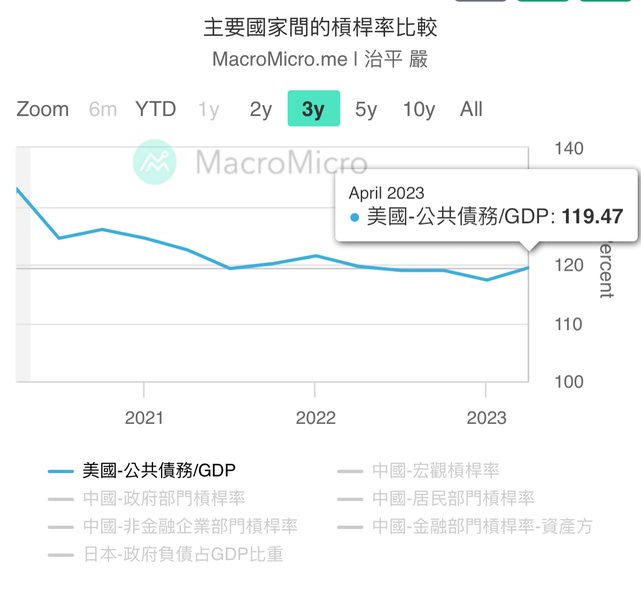Viewport: 641px width, 605px height.
Task: Choose the 3y zoom range
Action: point(313,109)
